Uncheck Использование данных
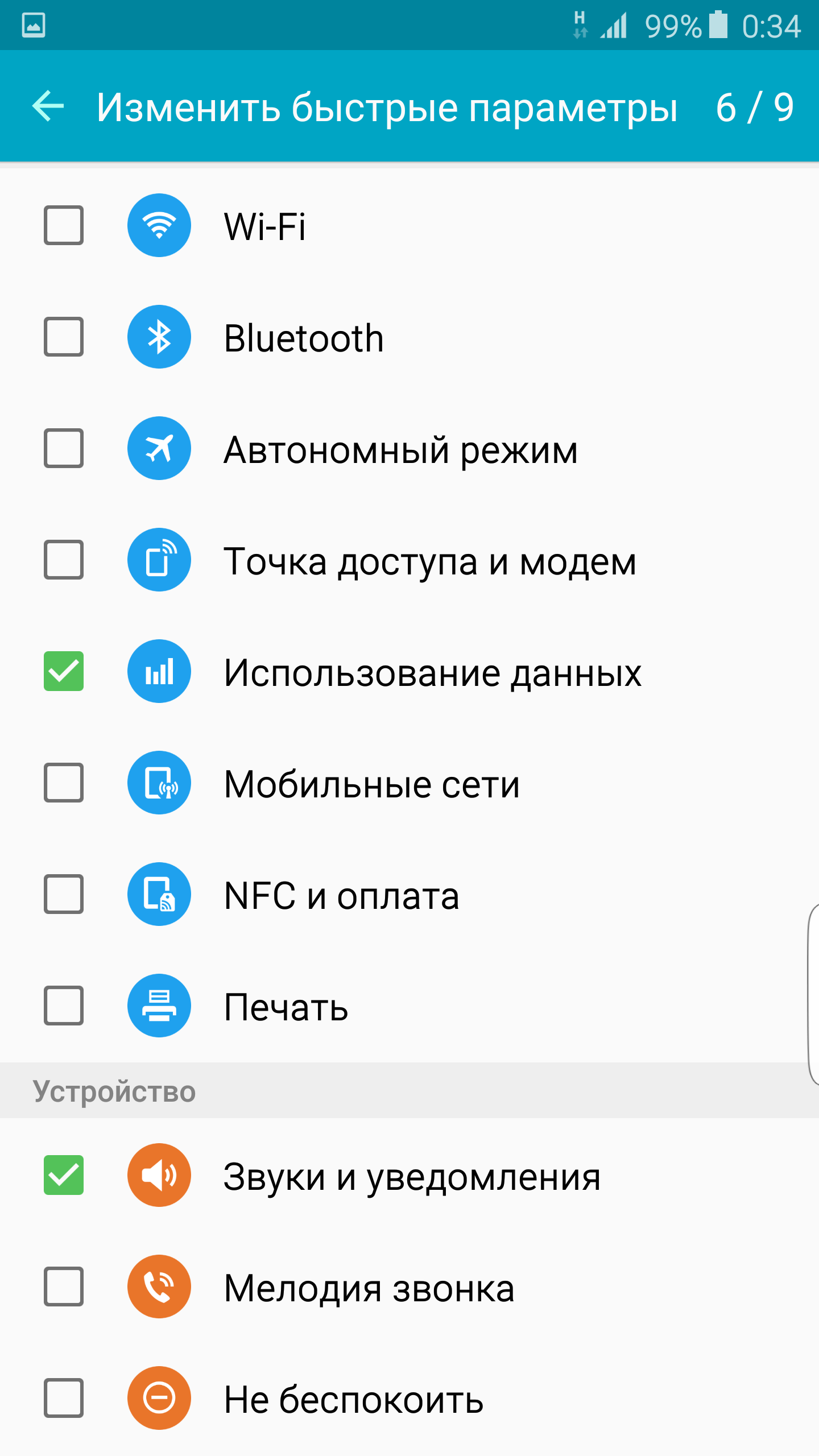Image resolution: width=819 pixels, height=1456 pixels. [64, 671]
